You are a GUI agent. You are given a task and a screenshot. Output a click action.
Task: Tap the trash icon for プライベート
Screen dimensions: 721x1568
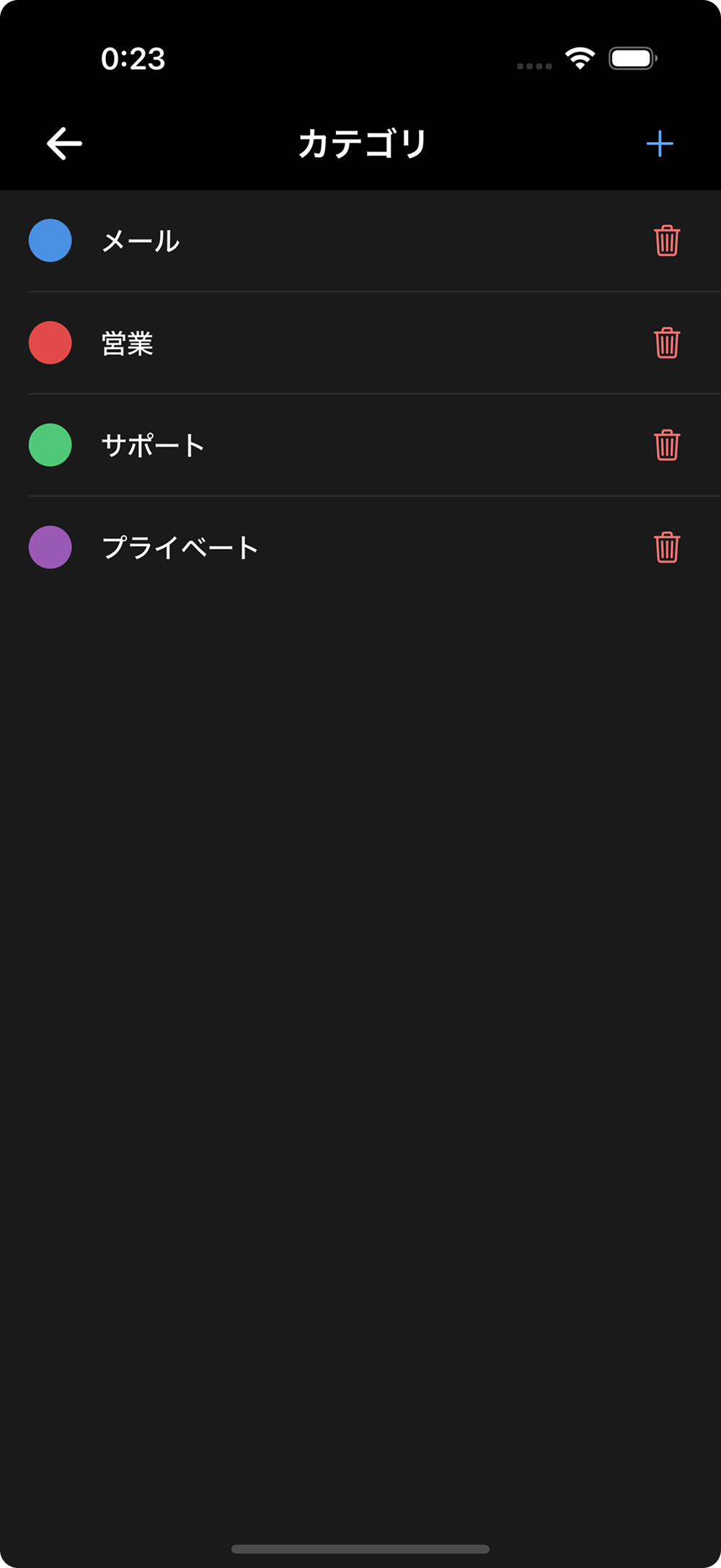pyautogui.click(x=665, y=547)
